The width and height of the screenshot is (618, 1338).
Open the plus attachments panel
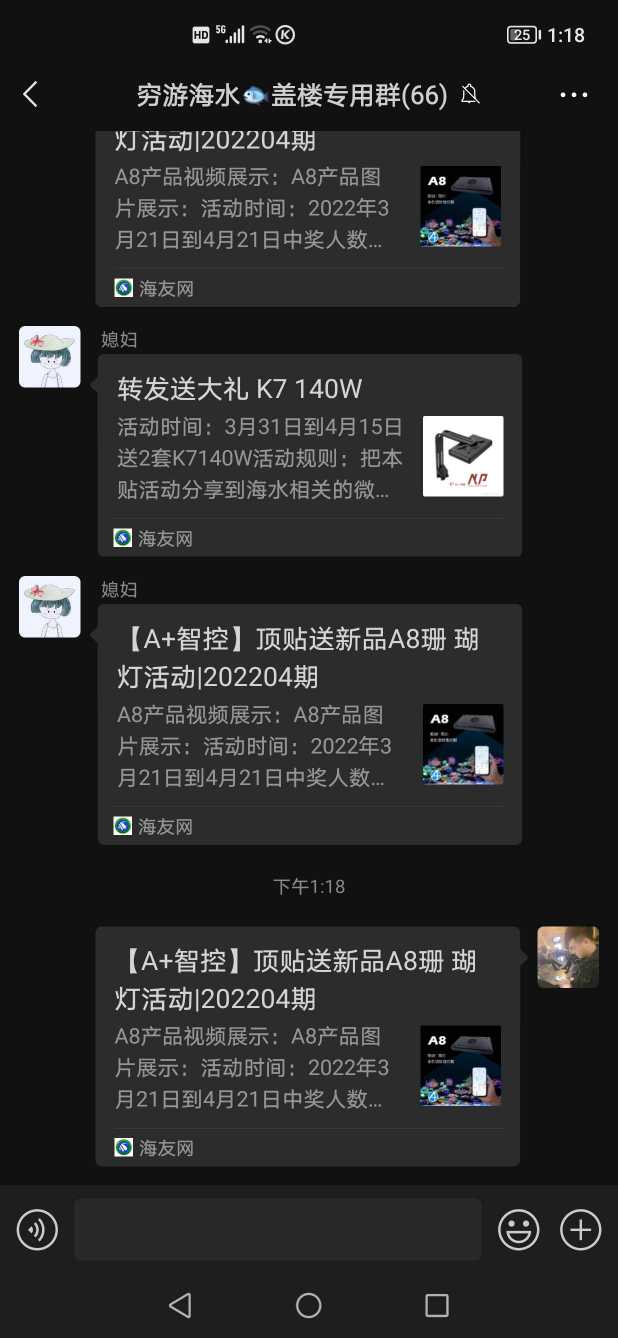[580, 1229]
